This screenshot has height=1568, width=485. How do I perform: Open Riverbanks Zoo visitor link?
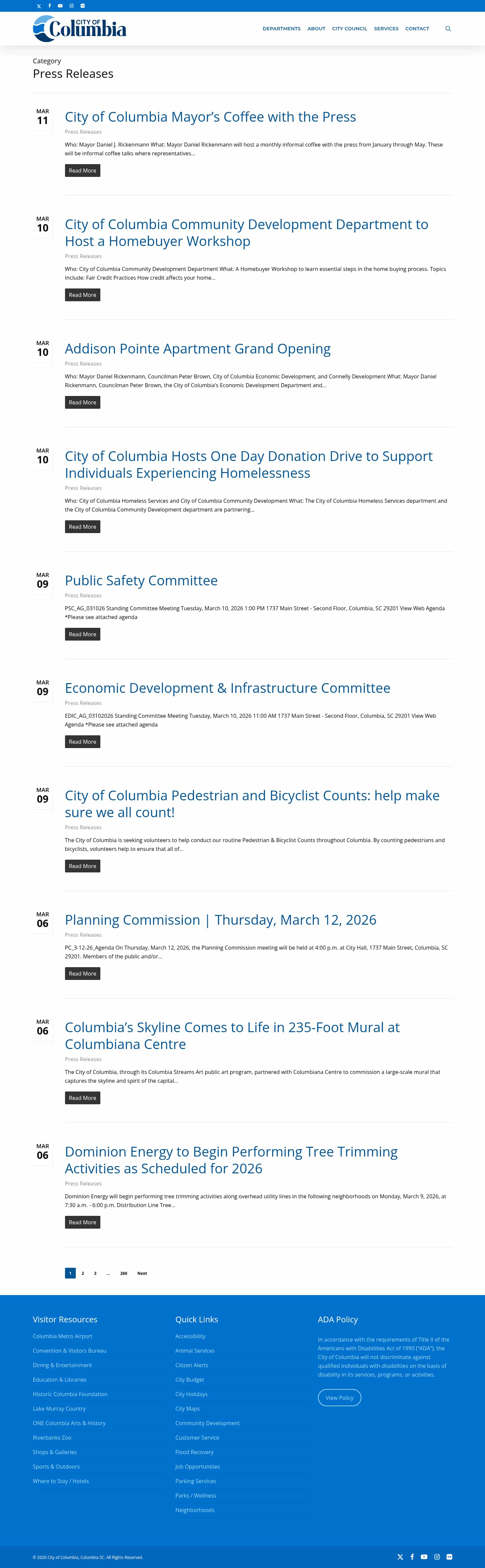point(52,1438)
